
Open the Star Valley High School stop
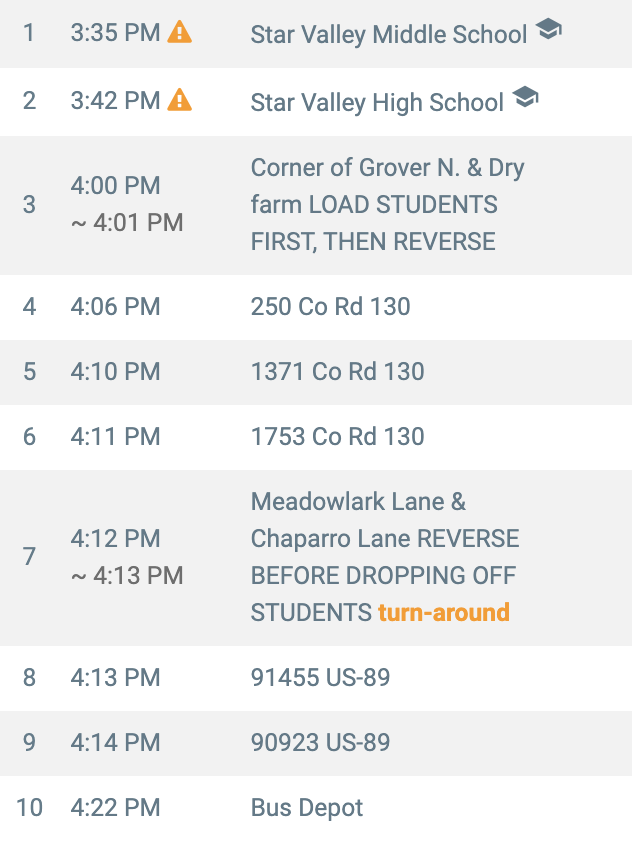[x=377, y=102]
